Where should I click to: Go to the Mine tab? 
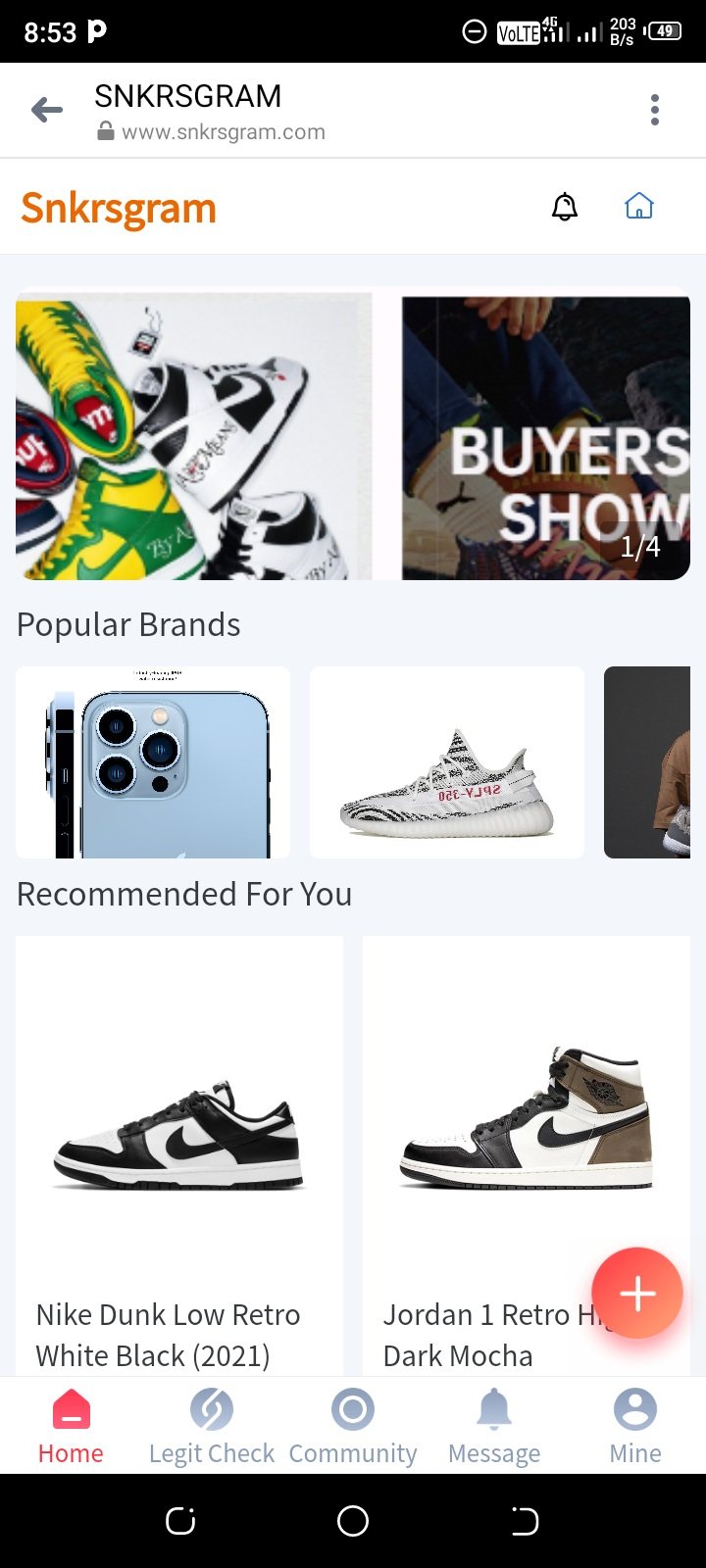(x=635, y=1427)
